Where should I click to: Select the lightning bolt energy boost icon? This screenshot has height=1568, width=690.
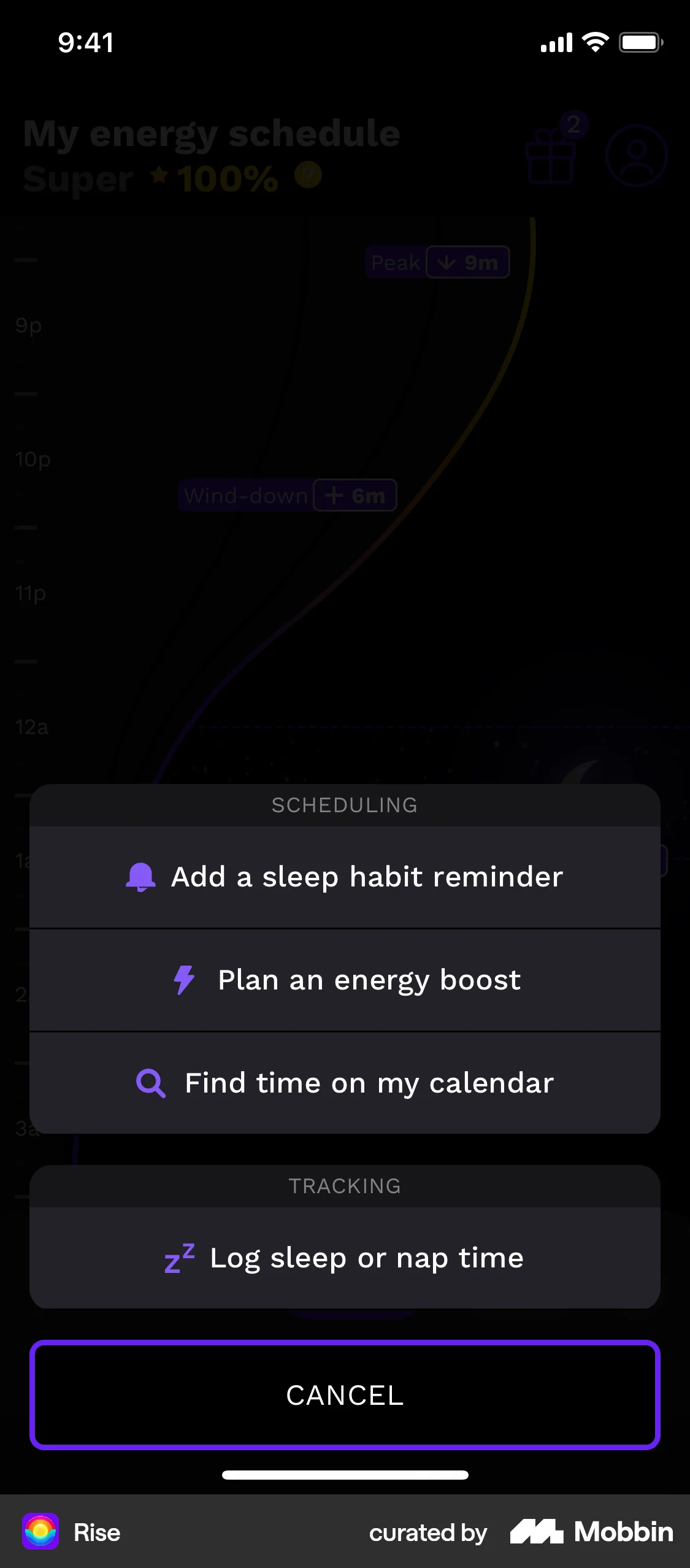[x=185, y=979]
